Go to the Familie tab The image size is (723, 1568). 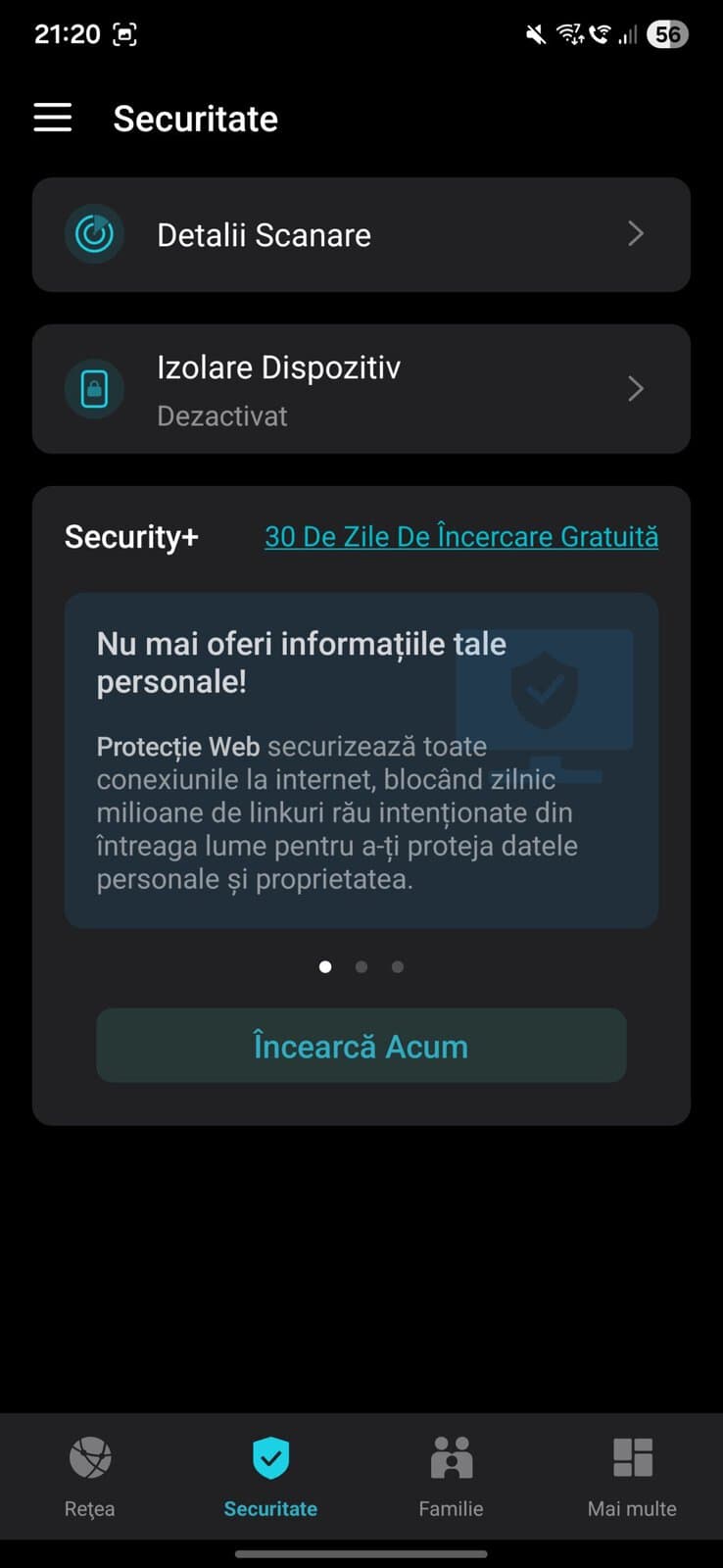pos(451,1477)
